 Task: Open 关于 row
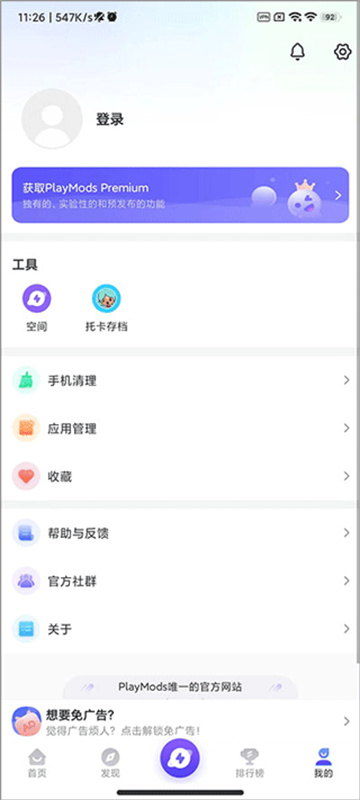tap(180, 629)
